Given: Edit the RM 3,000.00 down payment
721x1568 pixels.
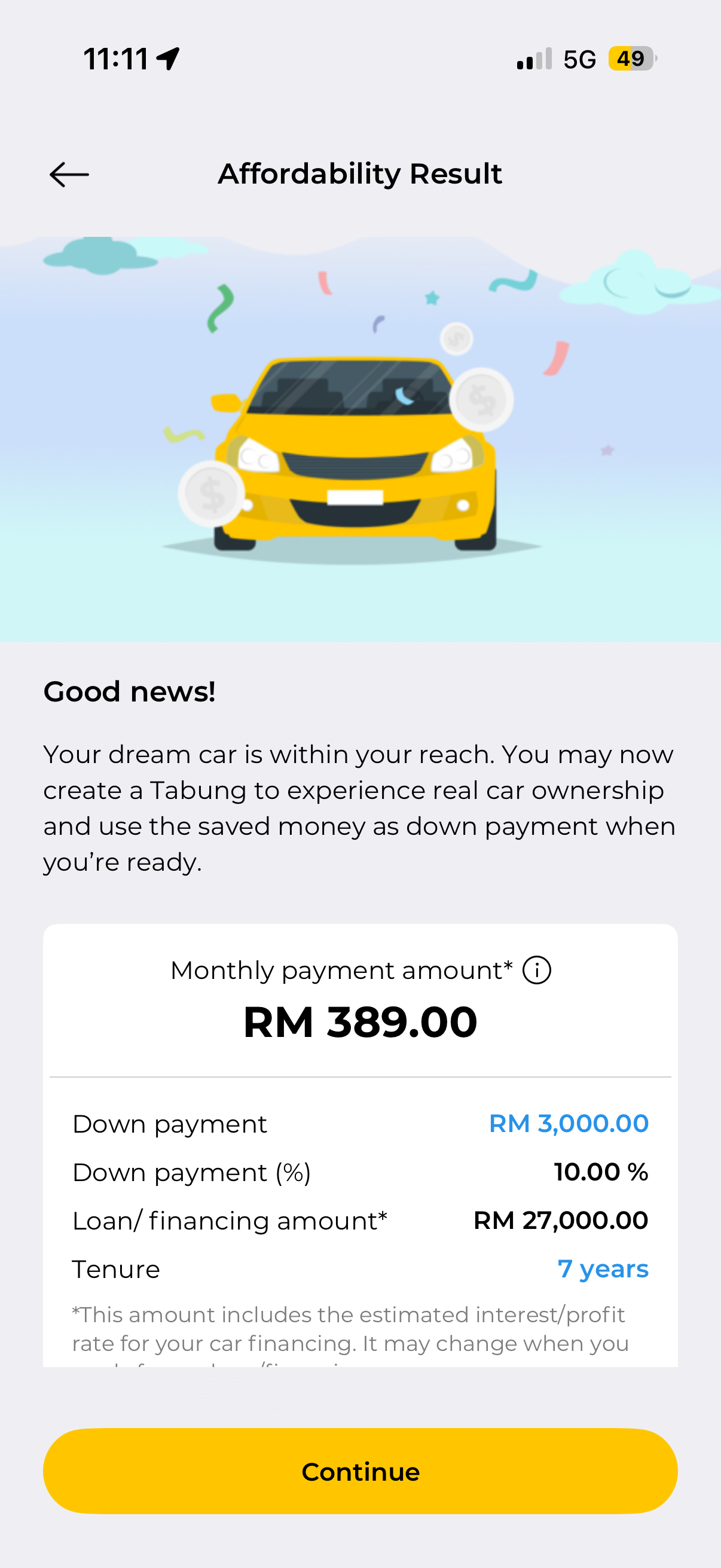Looking at the screenshot, I should (569, 1124).
